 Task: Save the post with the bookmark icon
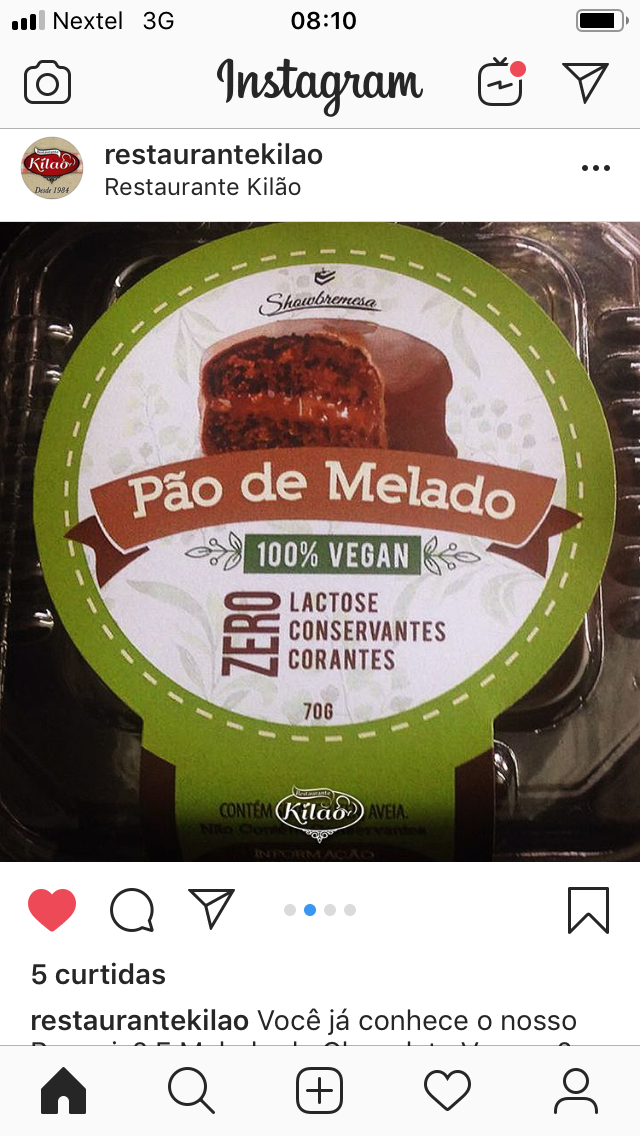click(x=588, y=910)
